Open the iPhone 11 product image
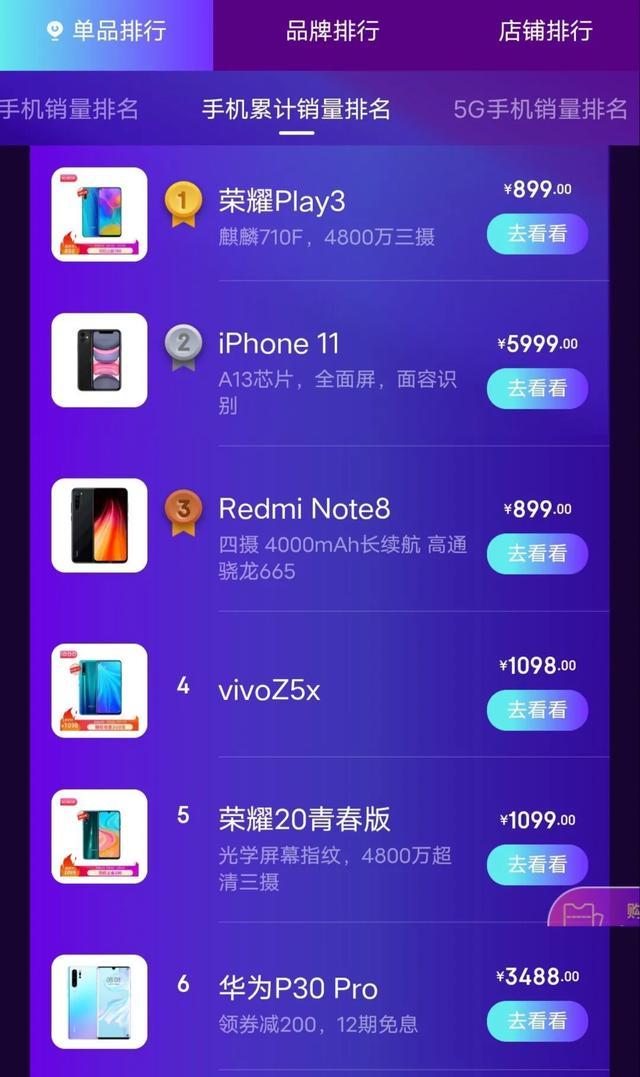This screenshot has height=1077, width=640. pyautogui.click(x=99, y=360)
